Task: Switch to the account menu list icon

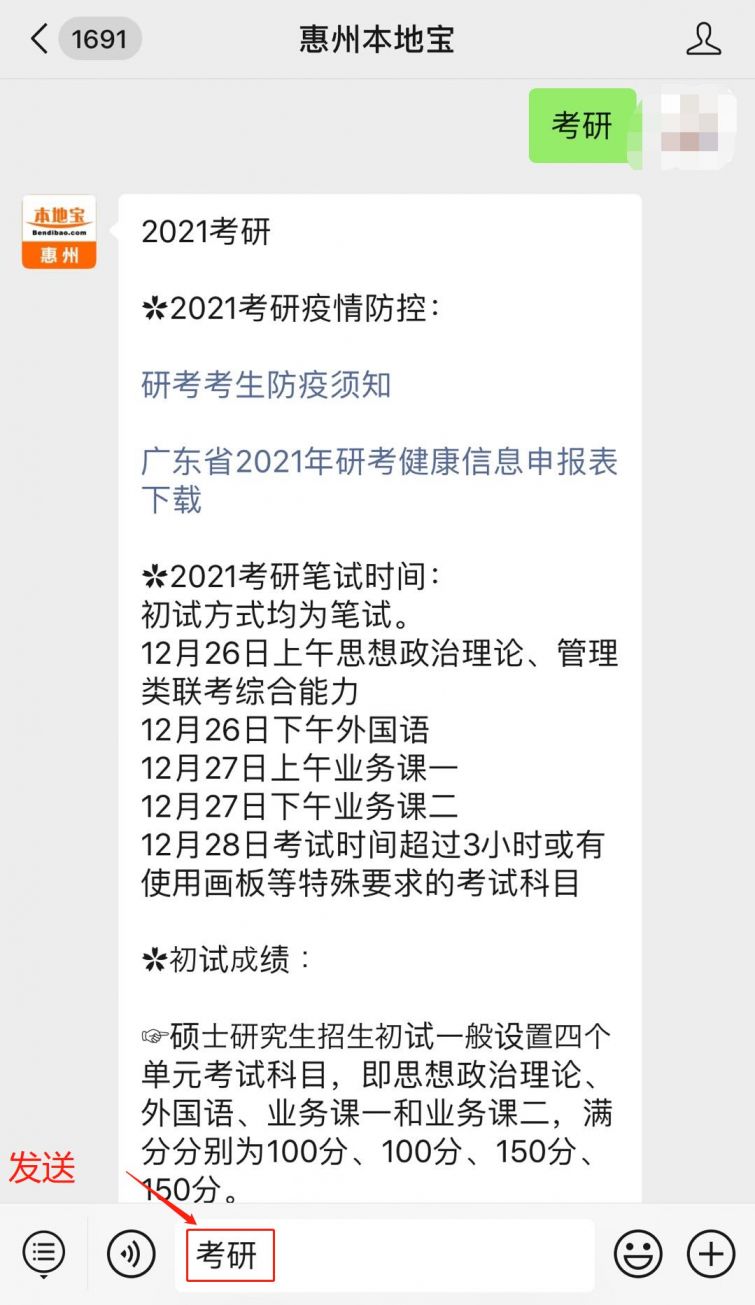Action: 44,1254
